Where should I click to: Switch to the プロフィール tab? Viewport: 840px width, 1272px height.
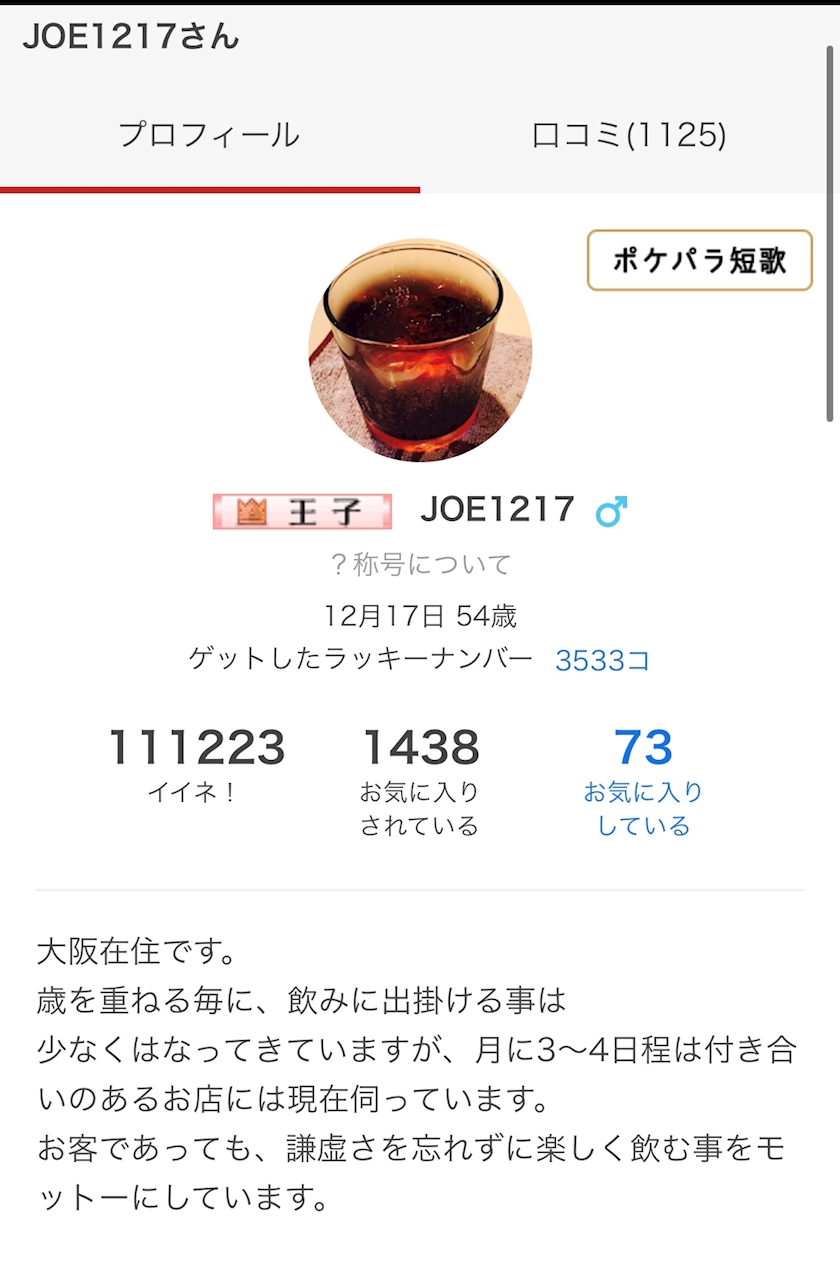(x=209, y=135)
